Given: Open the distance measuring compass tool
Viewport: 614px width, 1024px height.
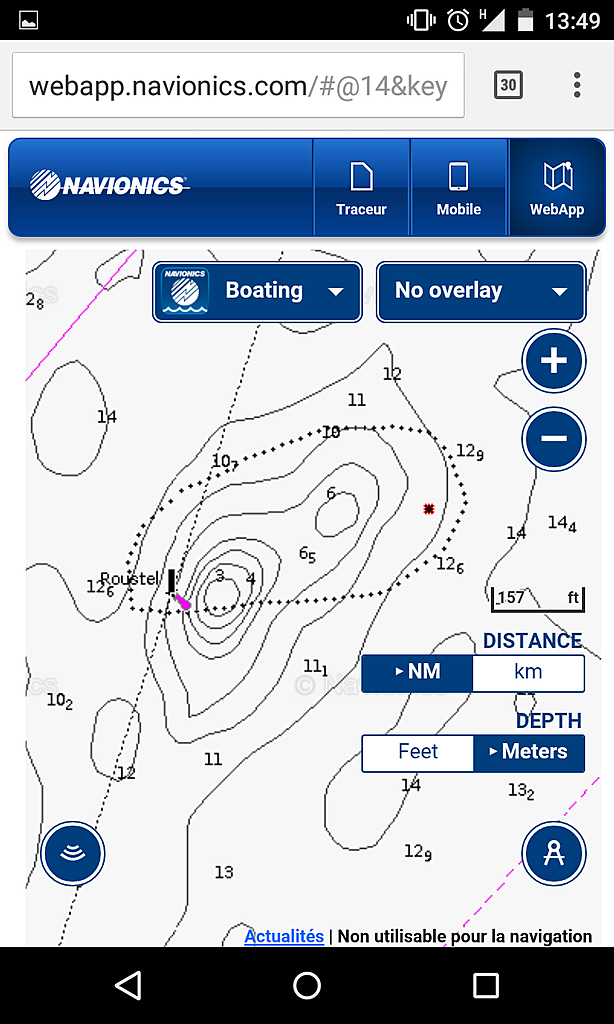Looking at the screenshot, I should pyautogui.click(x=554, y=853).
